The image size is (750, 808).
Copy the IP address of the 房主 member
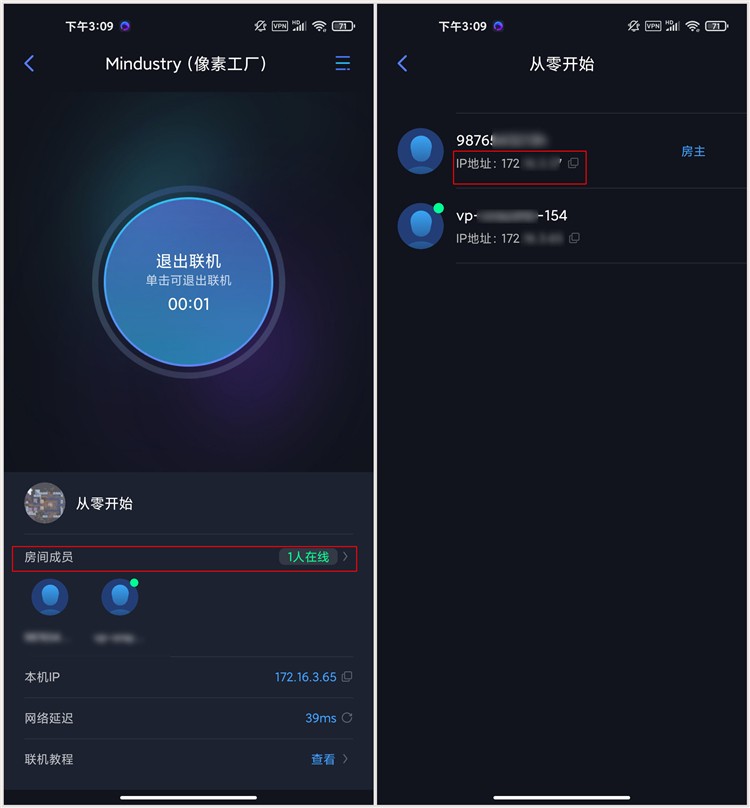(x=573, y=163)
